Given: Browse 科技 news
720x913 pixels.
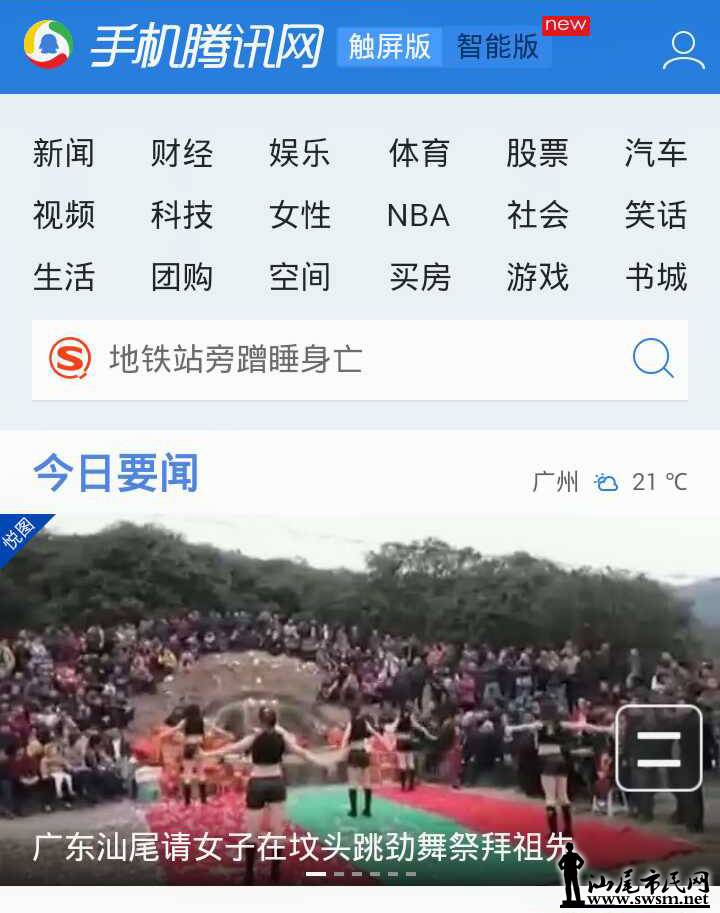Looking at the screenshot, I should [182, 215].
